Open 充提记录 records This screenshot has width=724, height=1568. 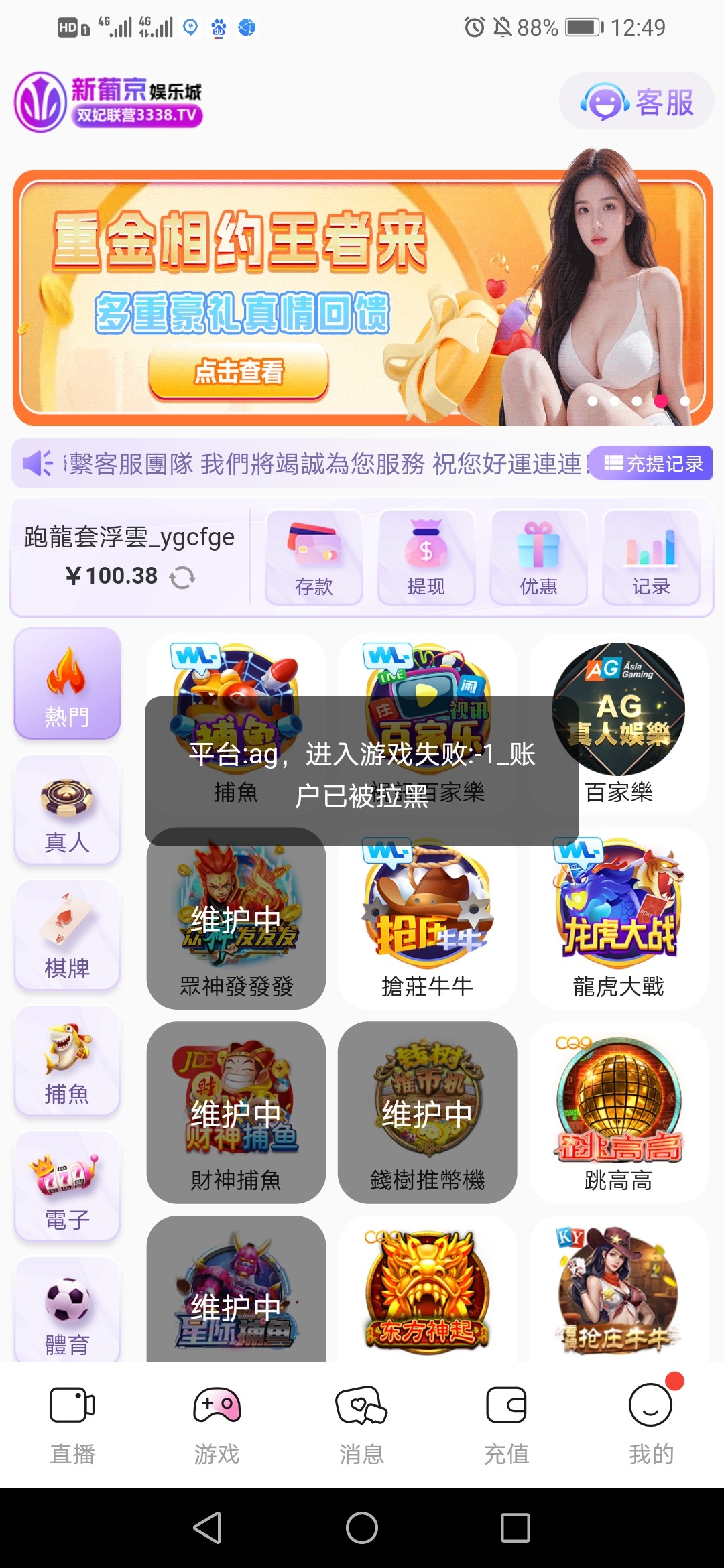(x=653, y=463)
